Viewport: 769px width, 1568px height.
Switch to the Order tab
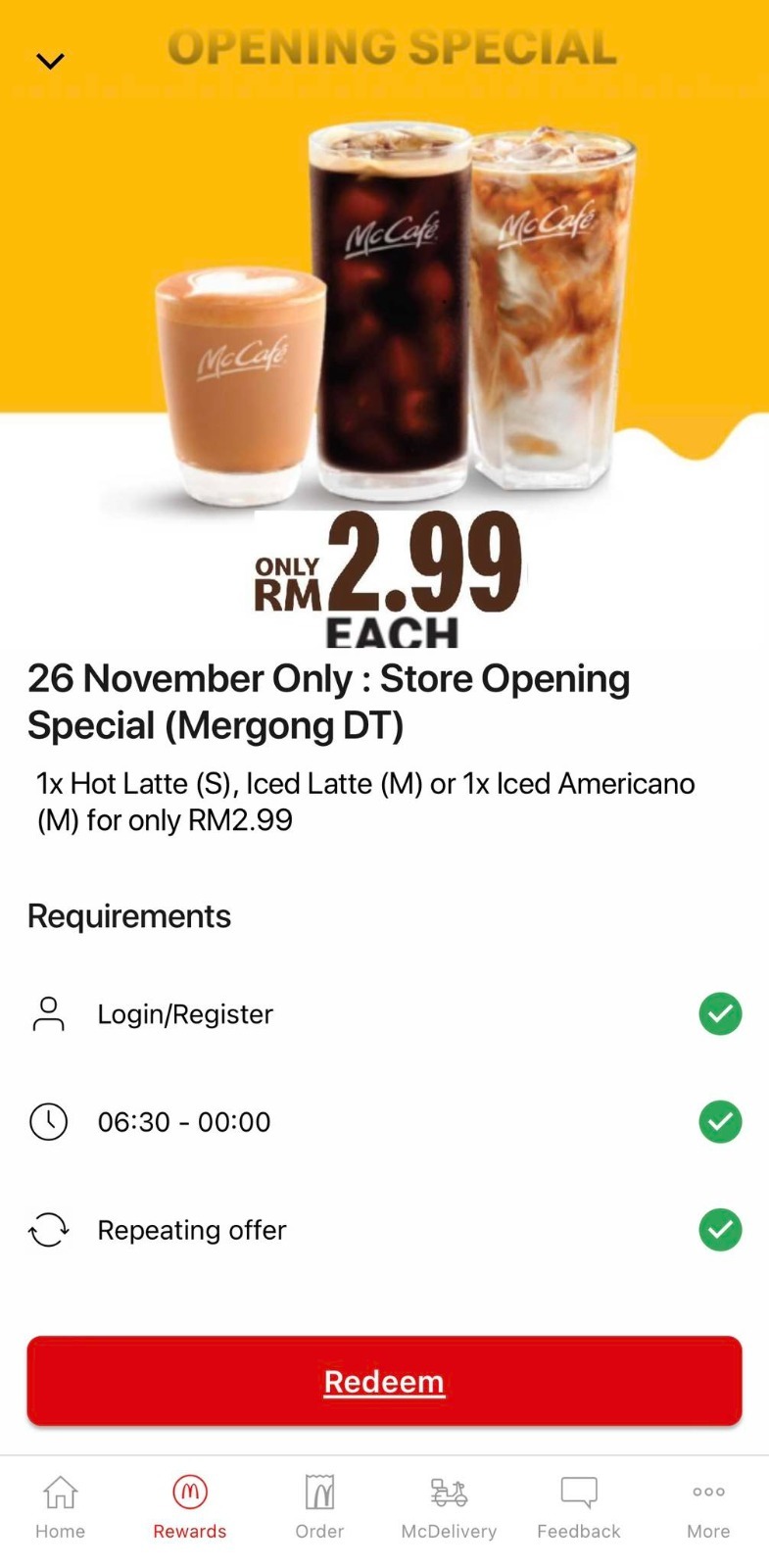319,1507
